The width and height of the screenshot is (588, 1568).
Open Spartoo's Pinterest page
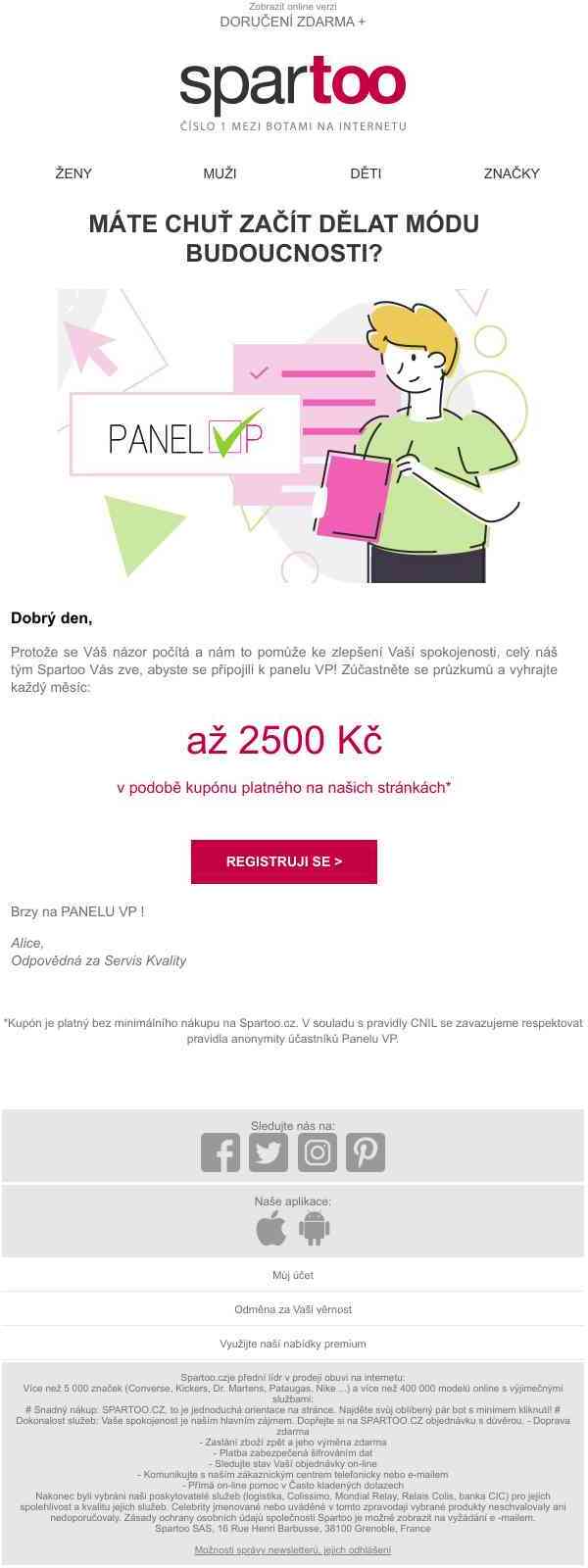click(366, 1152)
